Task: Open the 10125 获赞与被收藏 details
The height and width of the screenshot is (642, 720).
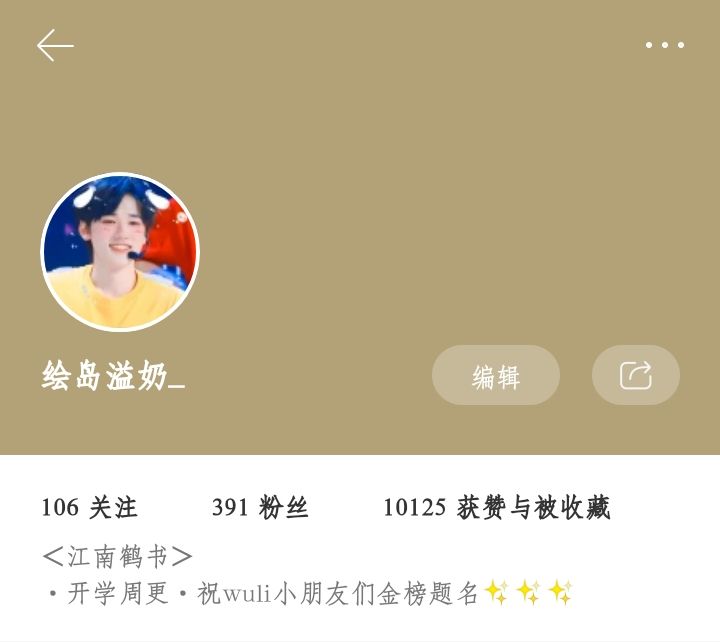Action: [496, 508]
